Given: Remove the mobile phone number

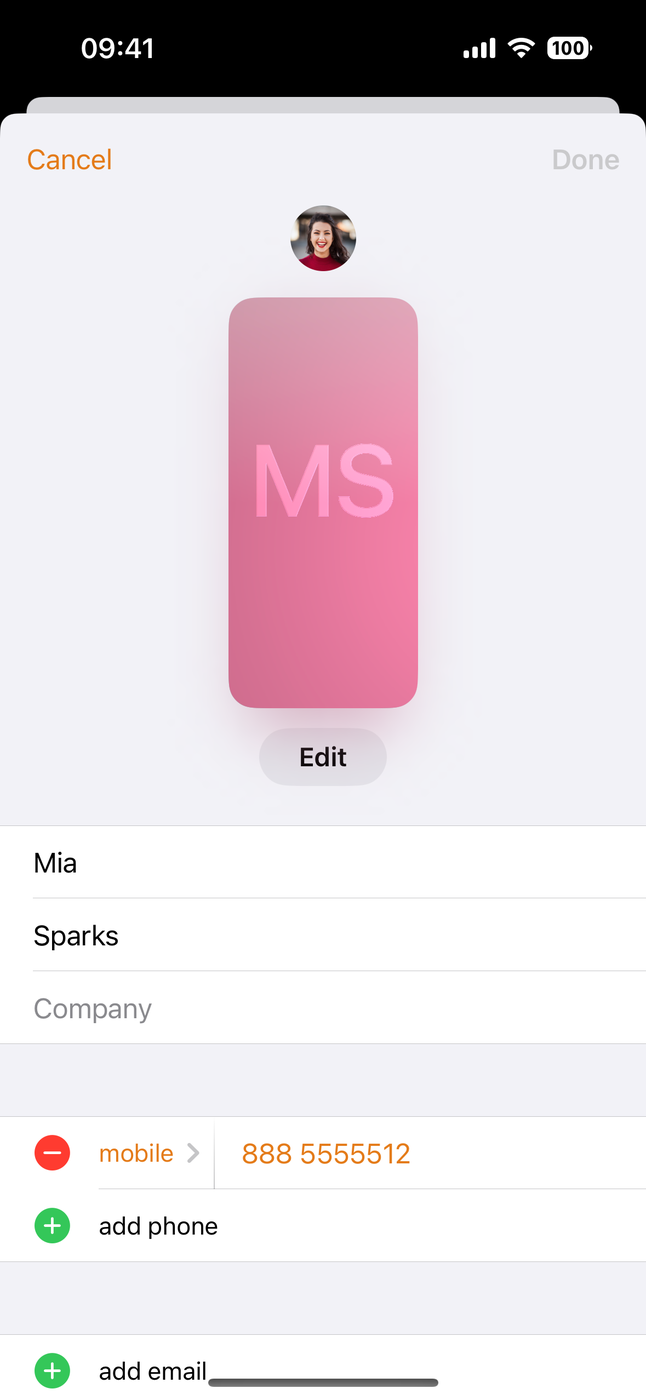Looking at the screenshot, I should (x=52, y=1153).
